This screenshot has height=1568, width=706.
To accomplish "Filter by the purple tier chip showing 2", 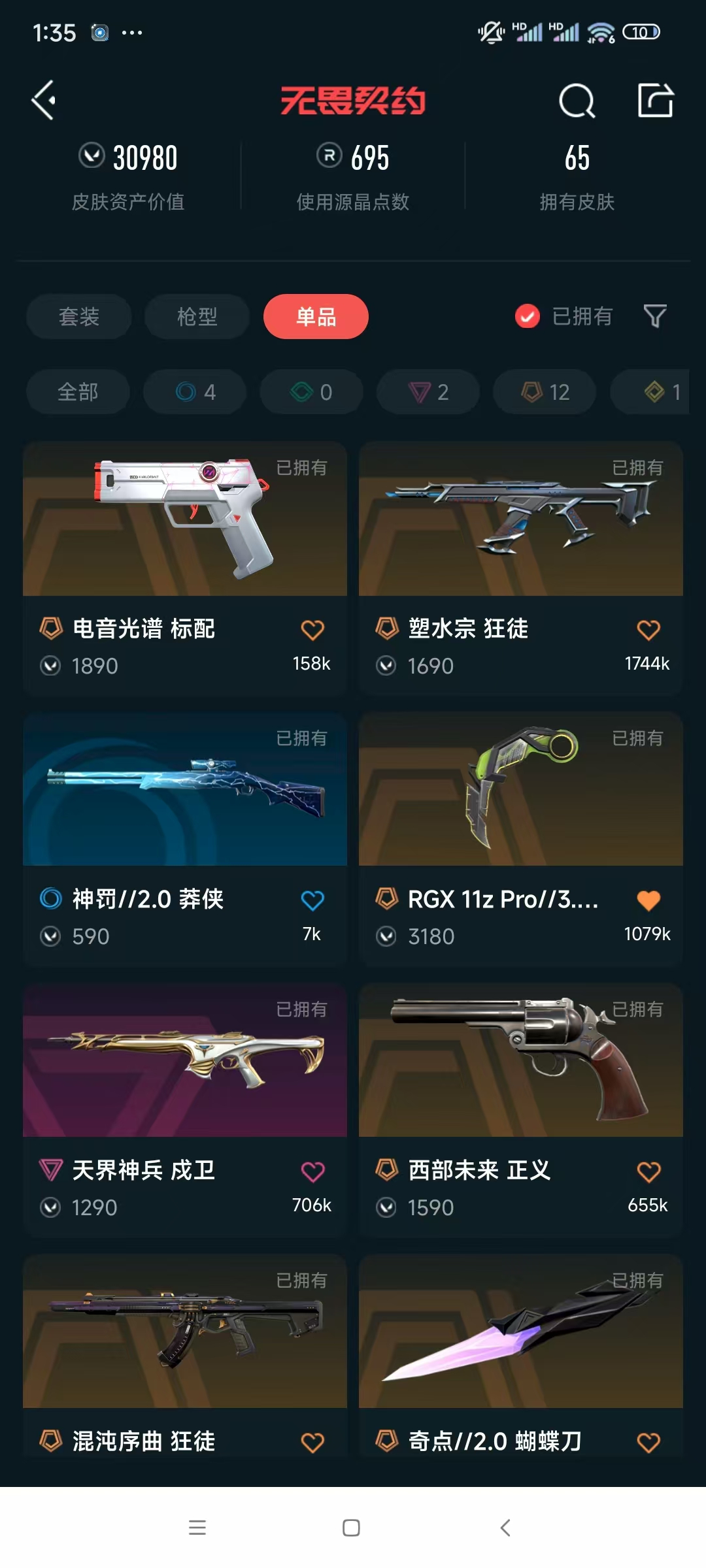I will [x=428, y=392].
